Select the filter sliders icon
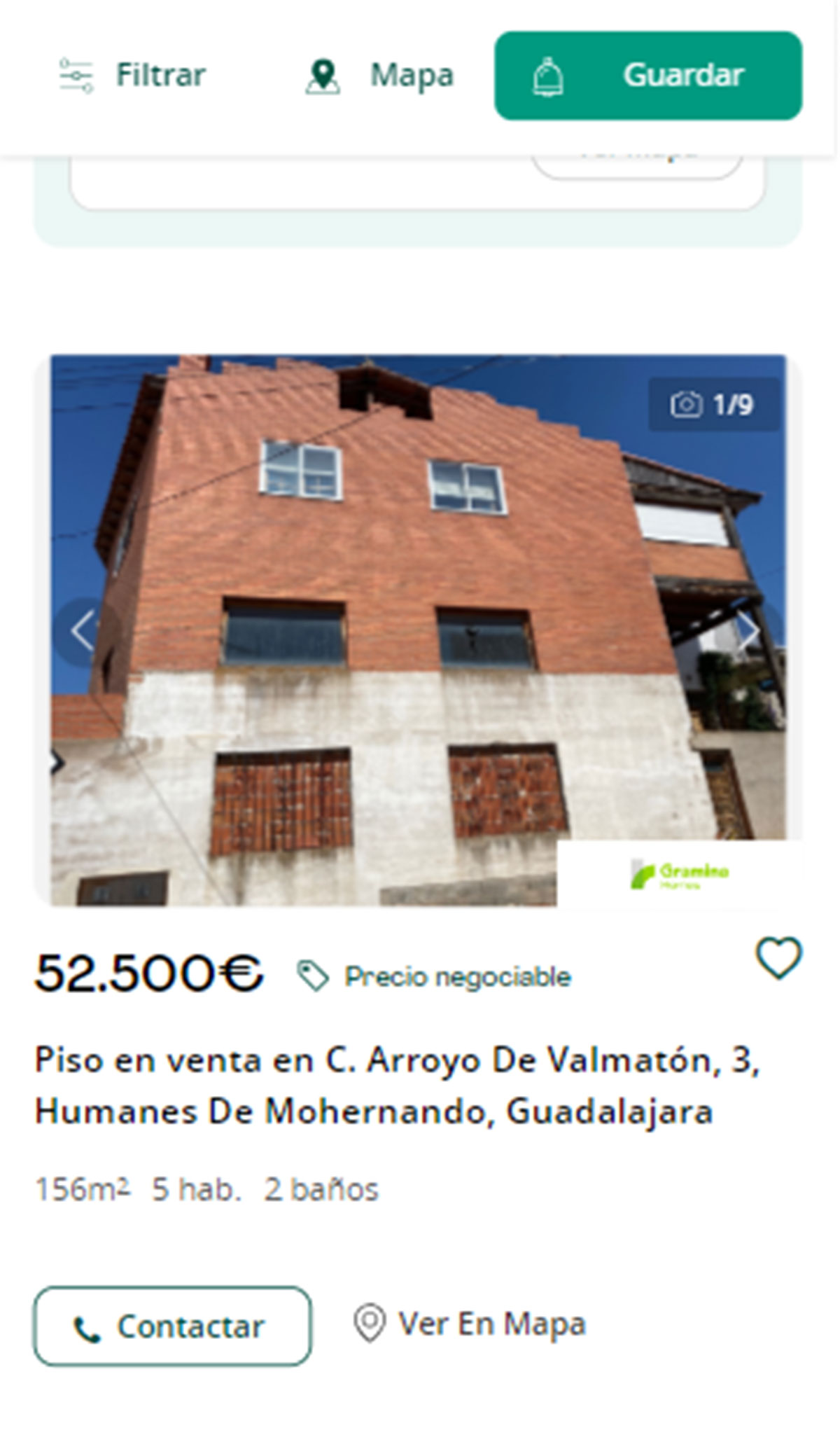 (x=75, y=76)
